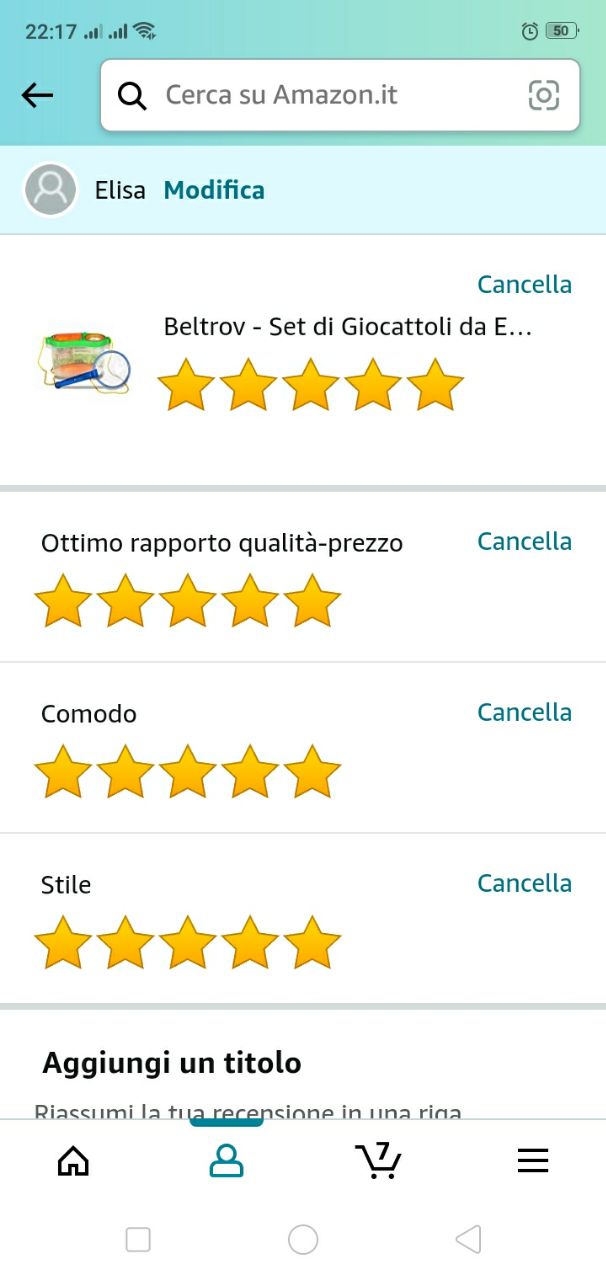Rate Ottimo rapporto qualità-prezzo four stars
This screenshot has height=1280, width=606.
click(250, 601)
